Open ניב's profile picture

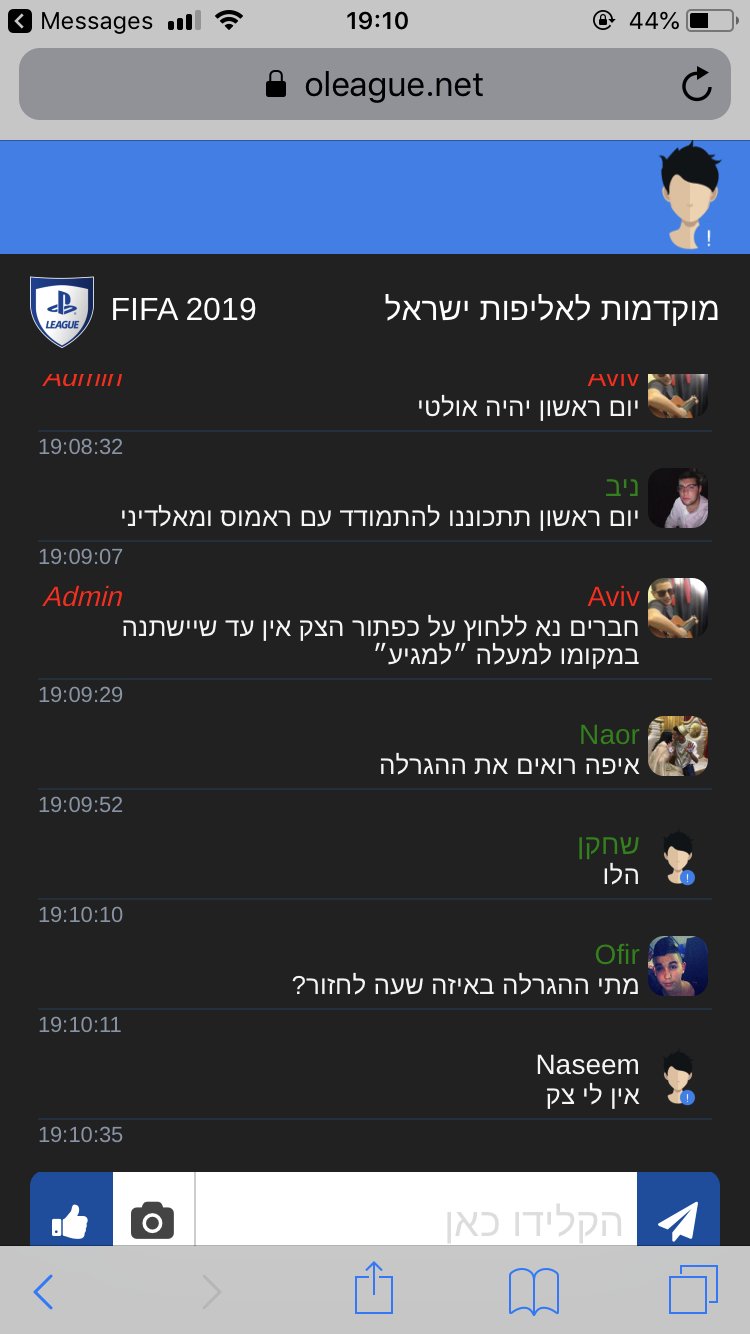point(678,498)
